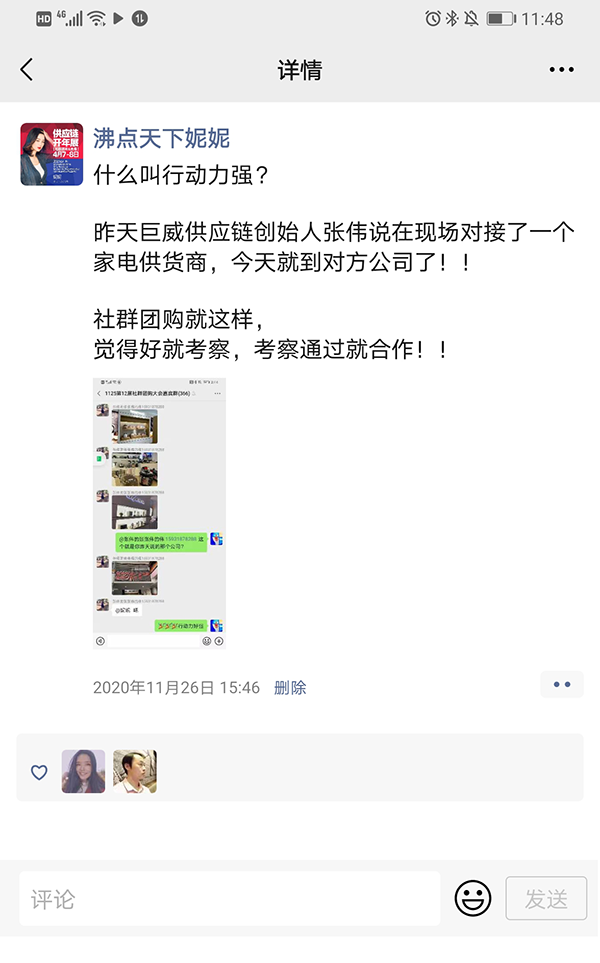
Task: Open the two-dot like/comment button beside the timestamp
Action: coord(561,684)
